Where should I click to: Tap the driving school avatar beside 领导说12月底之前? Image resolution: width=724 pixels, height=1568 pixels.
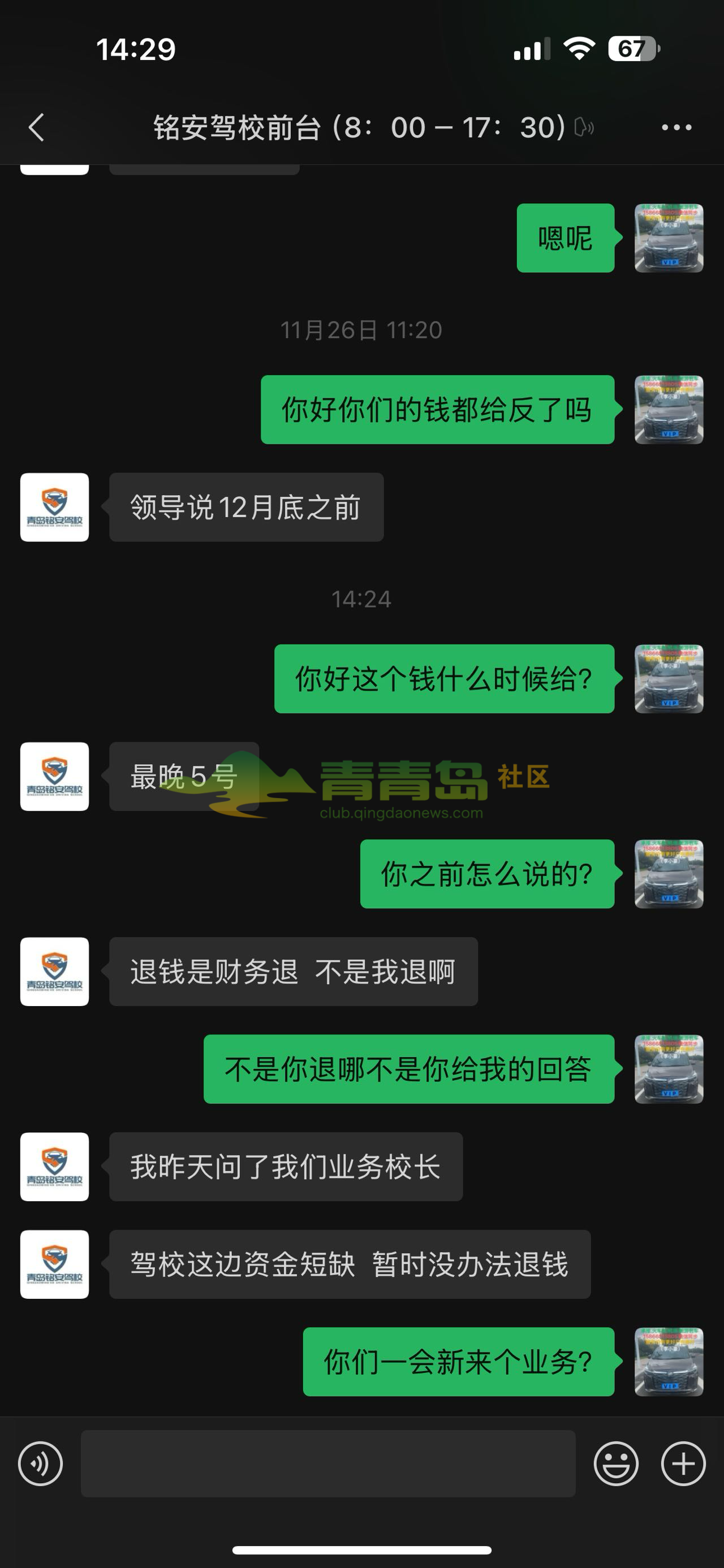click(x=54, y=508)
